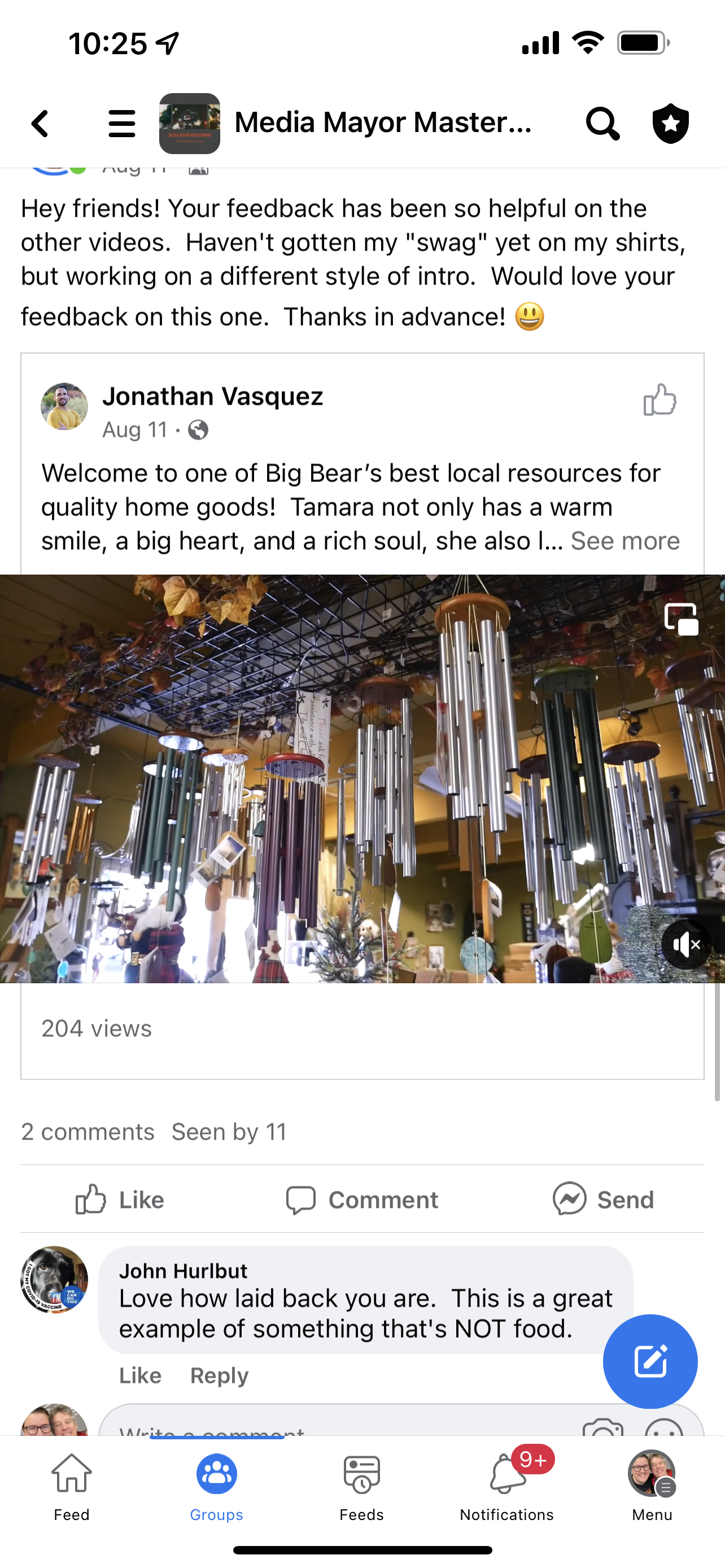Expand the post with See more
725x1568 pixels.
pyautogui.click(x=624, y=541)
